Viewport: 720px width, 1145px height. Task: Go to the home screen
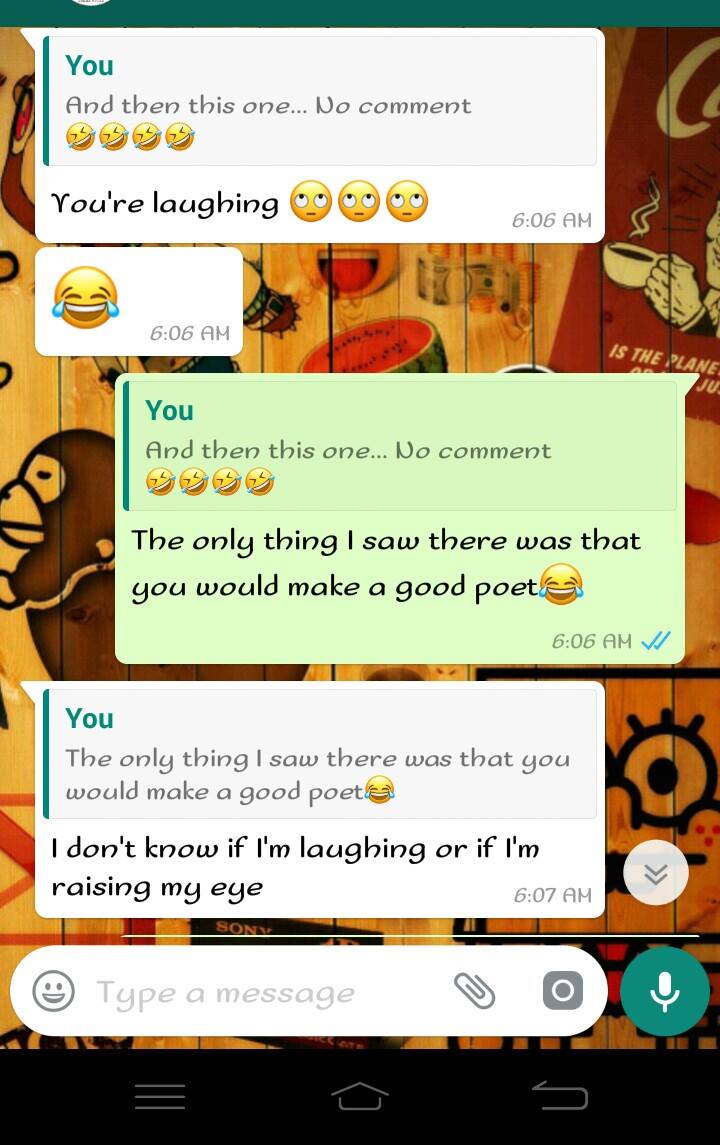pos(359,1096)
